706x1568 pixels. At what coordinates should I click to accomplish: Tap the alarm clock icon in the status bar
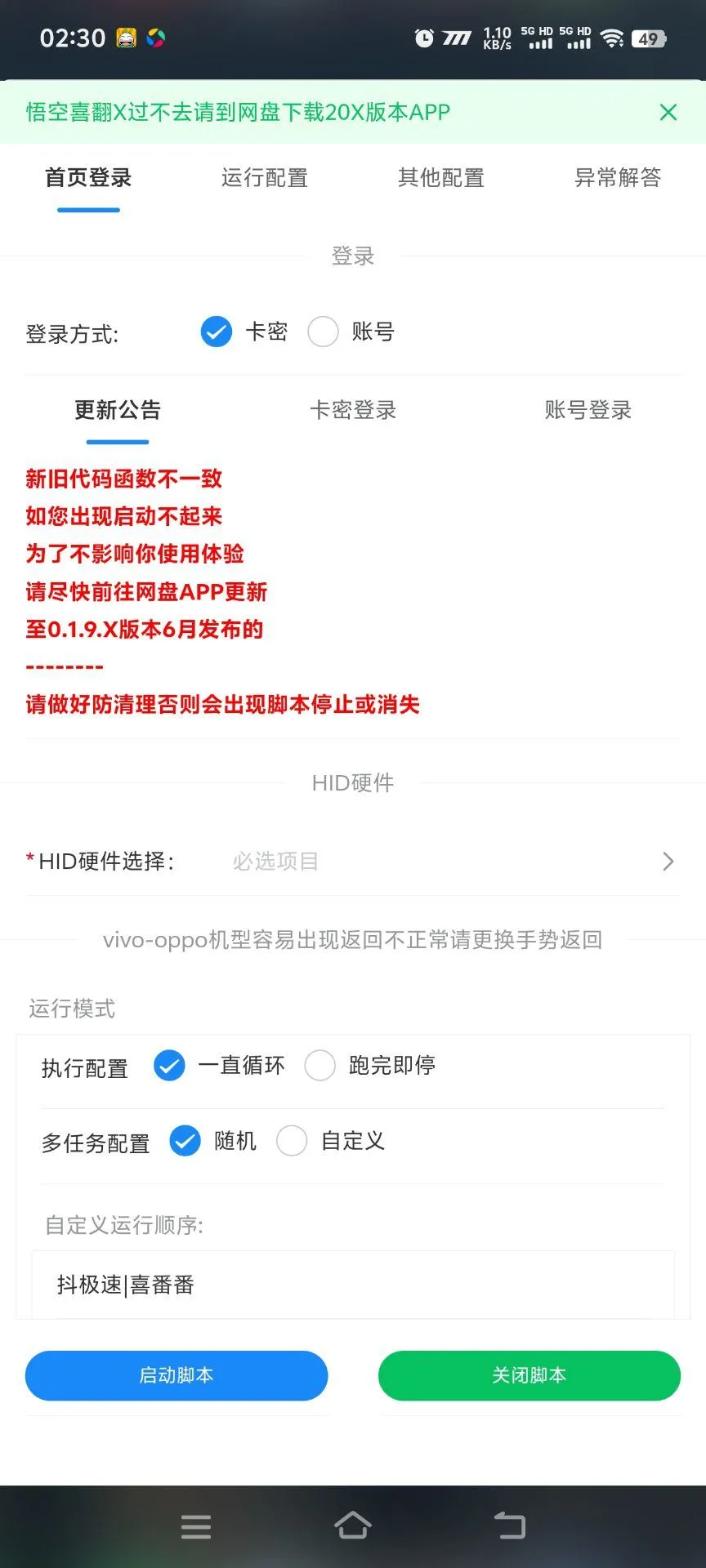(x=423, y=38)
